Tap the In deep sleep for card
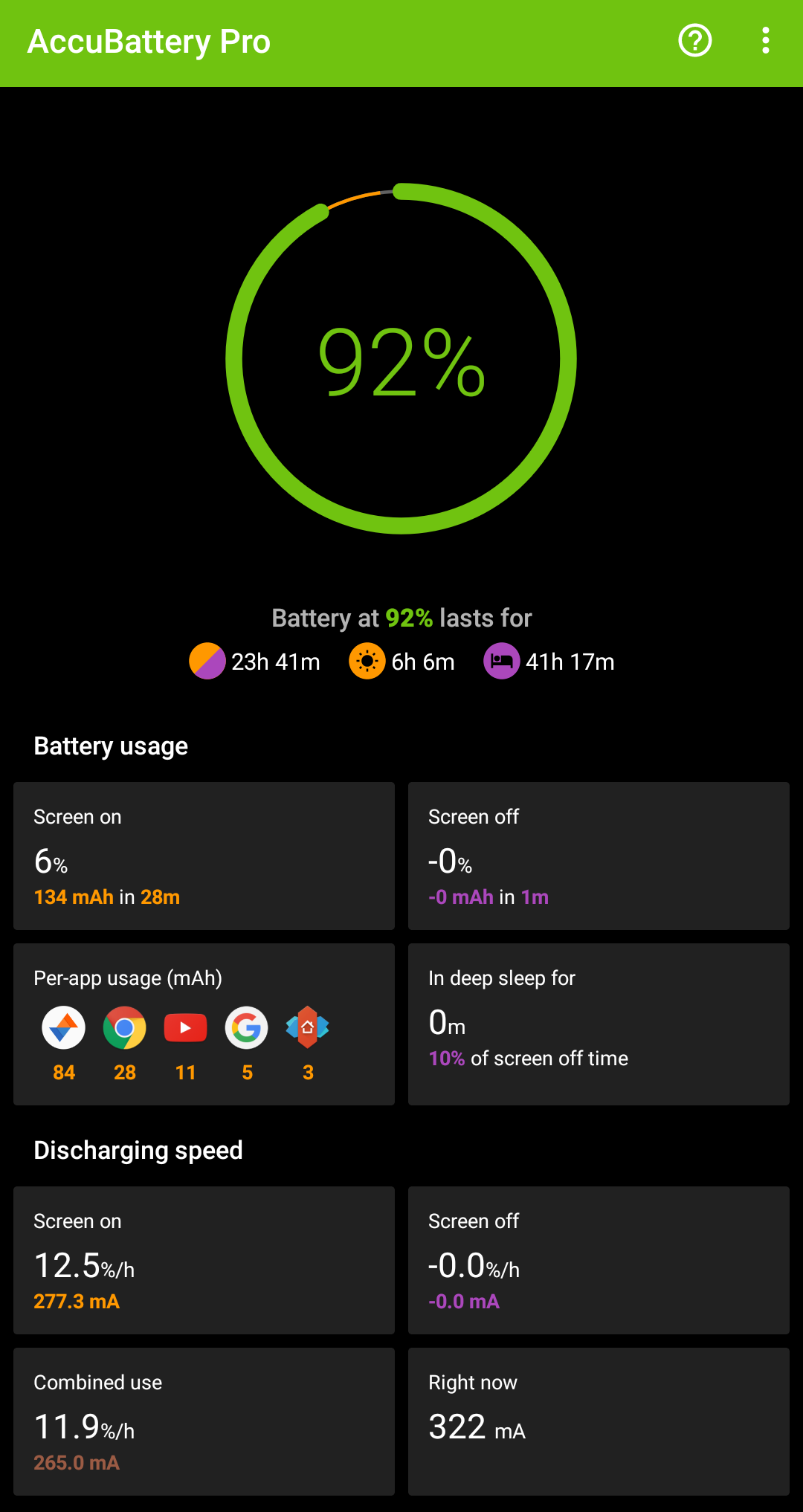This screenshot has height=1512, width=803. coord(599,1024)
